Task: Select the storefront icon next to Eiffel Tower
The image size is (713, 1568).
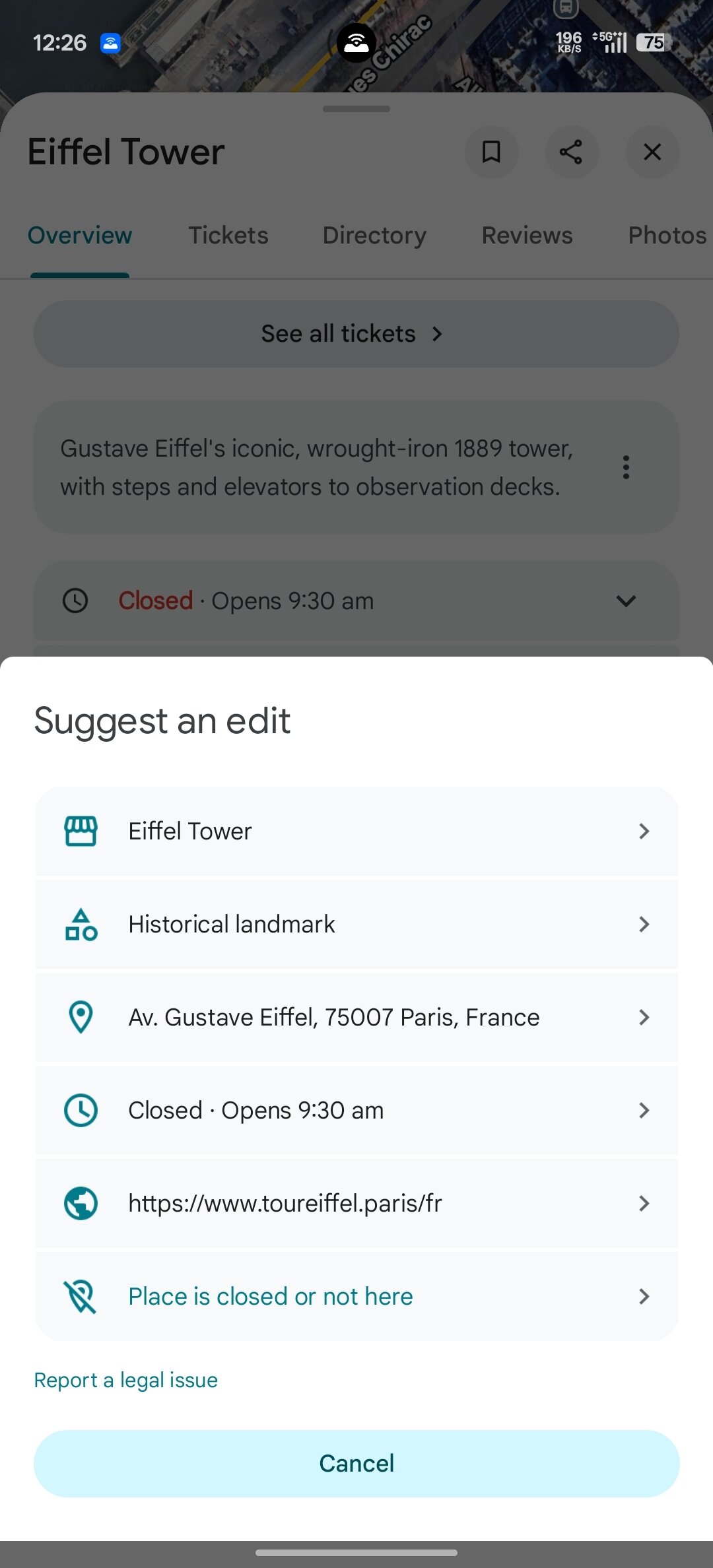Action: tap(79, 831)
